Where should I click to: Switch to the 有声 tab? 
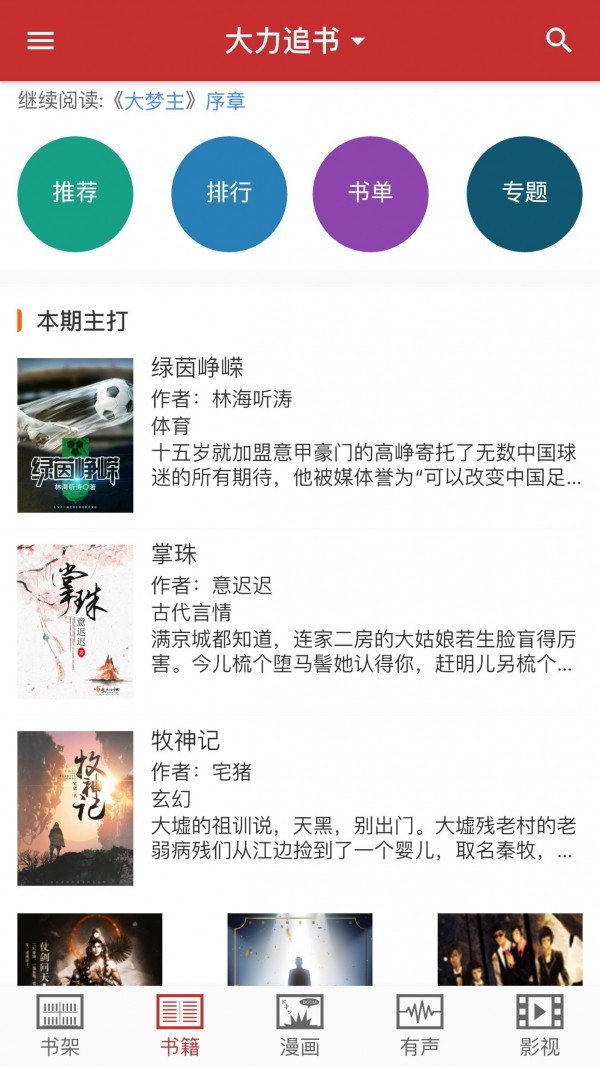point(420,1026)
